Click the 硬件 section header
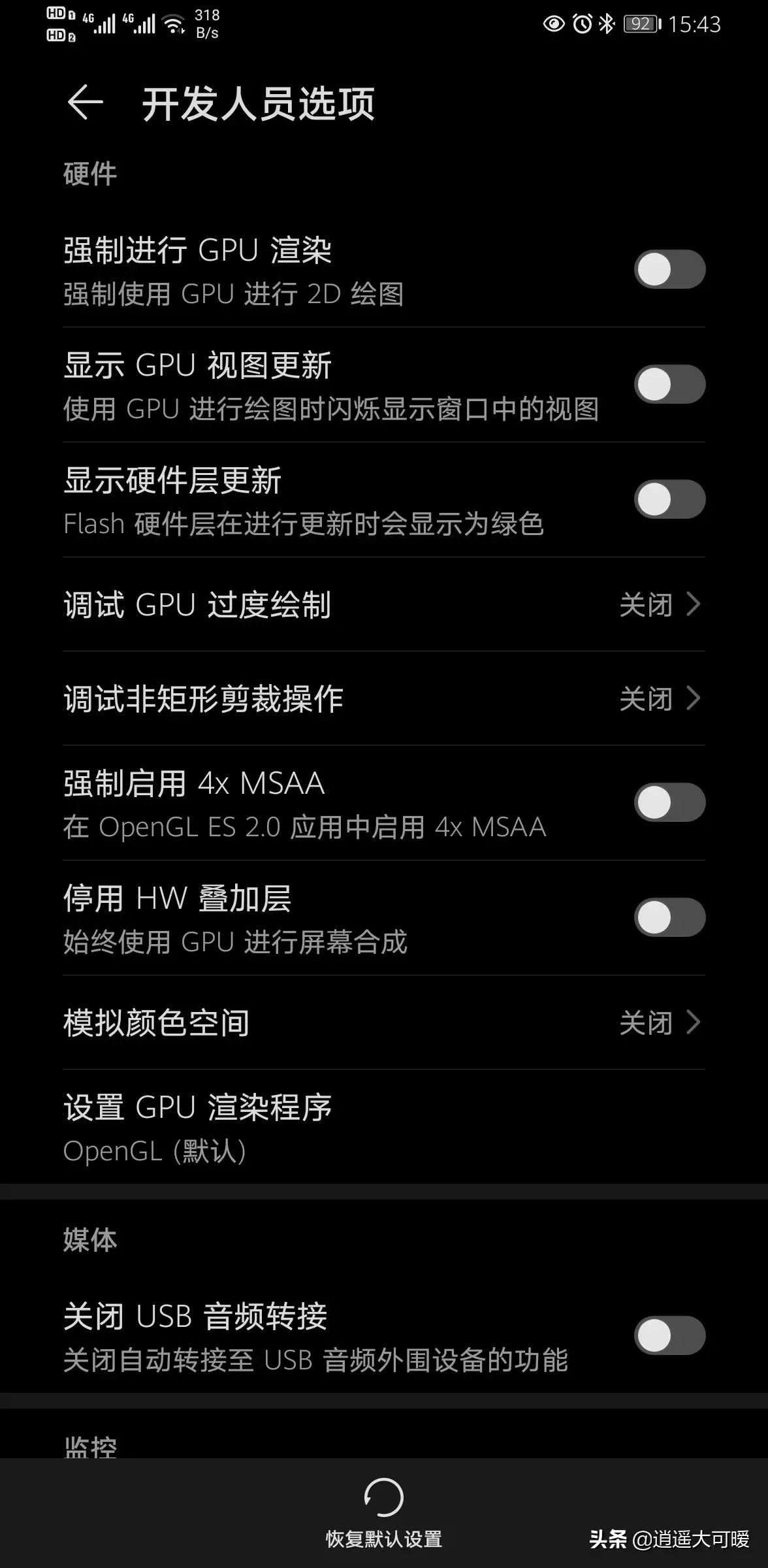 pos(89,174)
